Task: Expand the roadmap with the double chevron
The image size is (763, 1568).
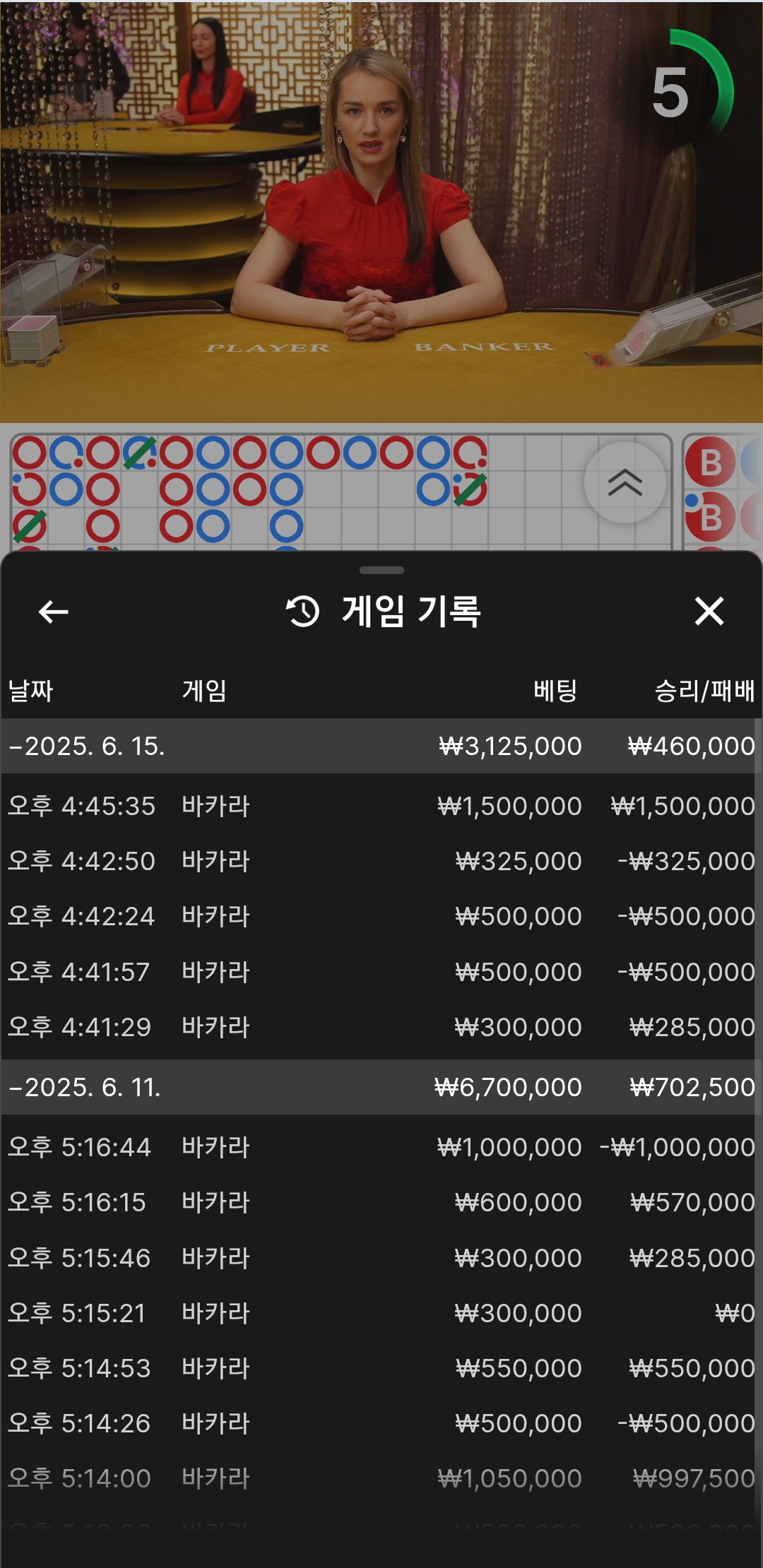Action: click(625, 482)
